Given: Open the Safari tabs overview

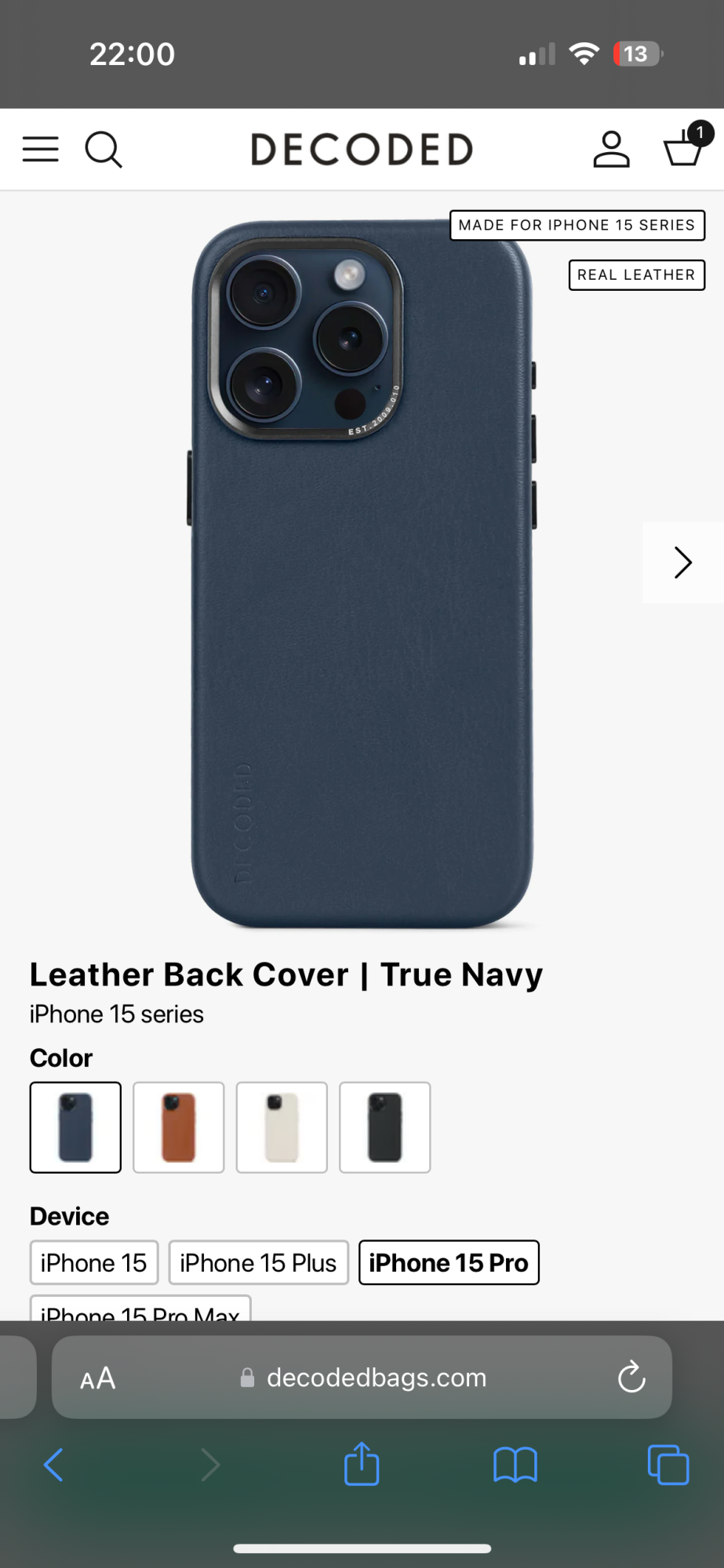Looking at the screenshot, I should coord(668,1465).
